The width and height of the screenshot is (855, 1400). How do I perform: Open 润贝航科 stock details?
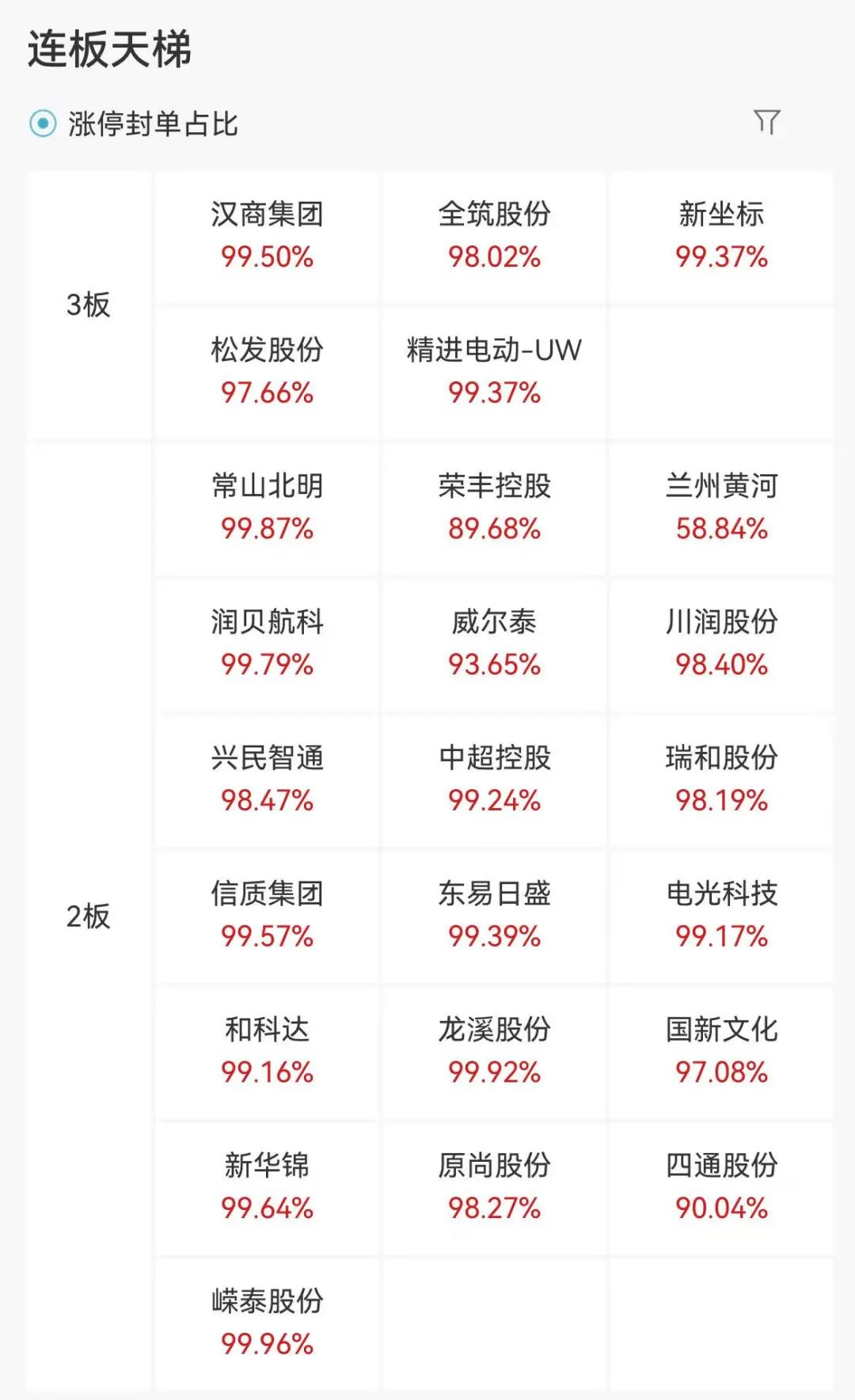(x=266, y=643)
